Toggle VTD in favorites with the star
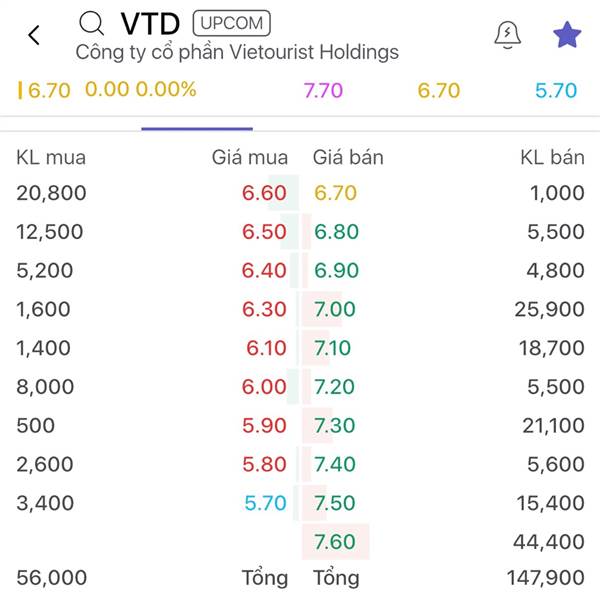The width and height of the screenshot is (600, 600). click(x=567, y=35)
